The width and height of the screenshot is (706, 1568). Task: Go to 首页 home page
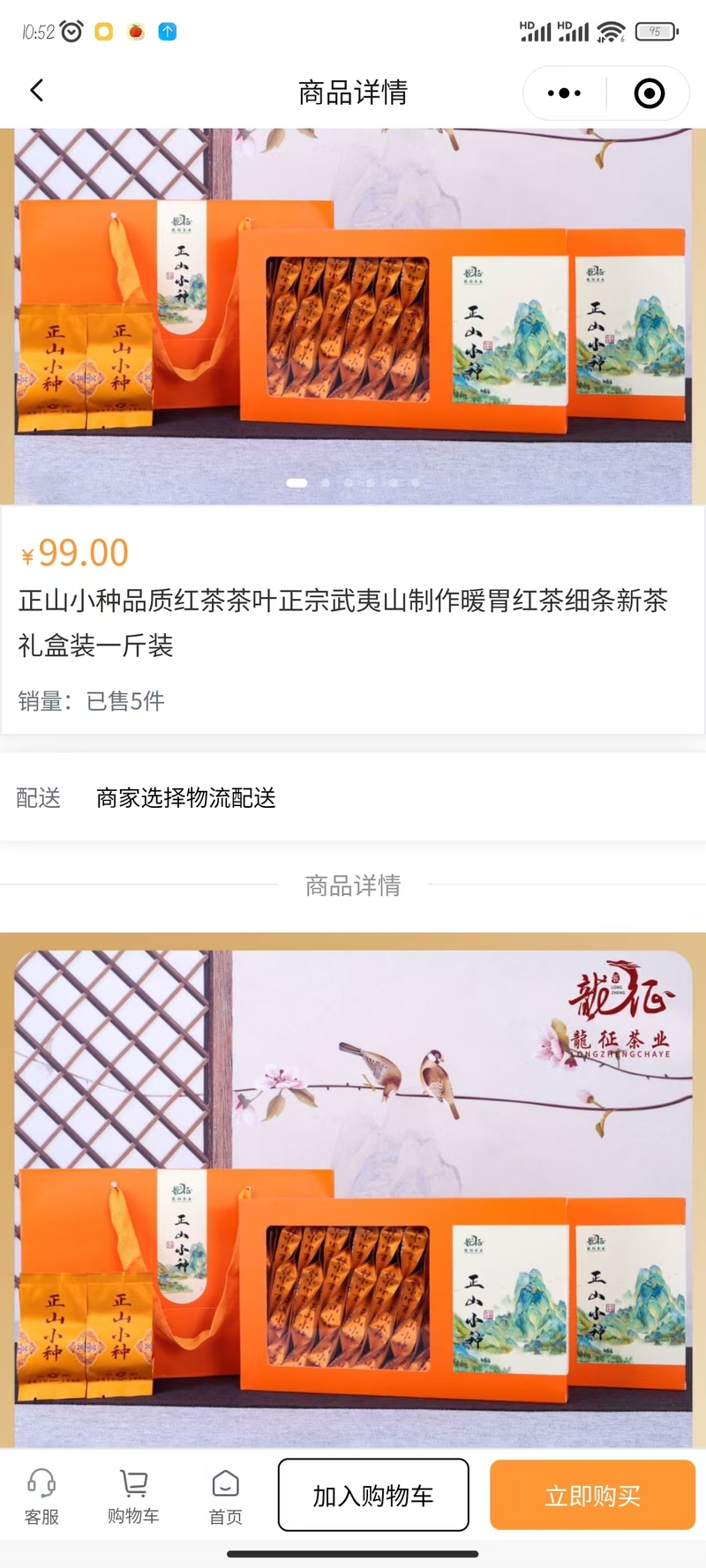point(225,1496)
